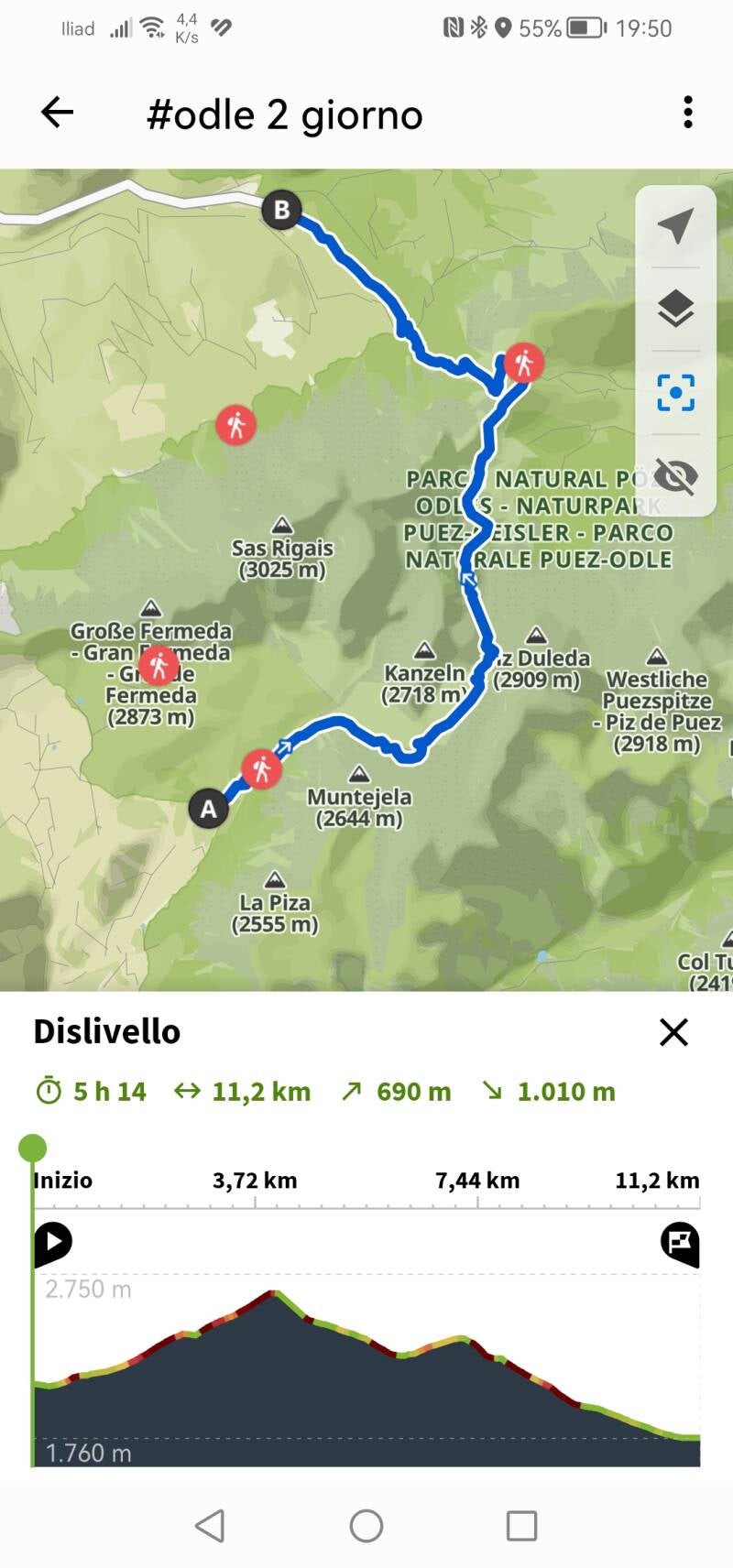Go back from the odle 2 giorno route
Image resolution: width=733 pixels, height=1568 pixels.
[57, 113]
